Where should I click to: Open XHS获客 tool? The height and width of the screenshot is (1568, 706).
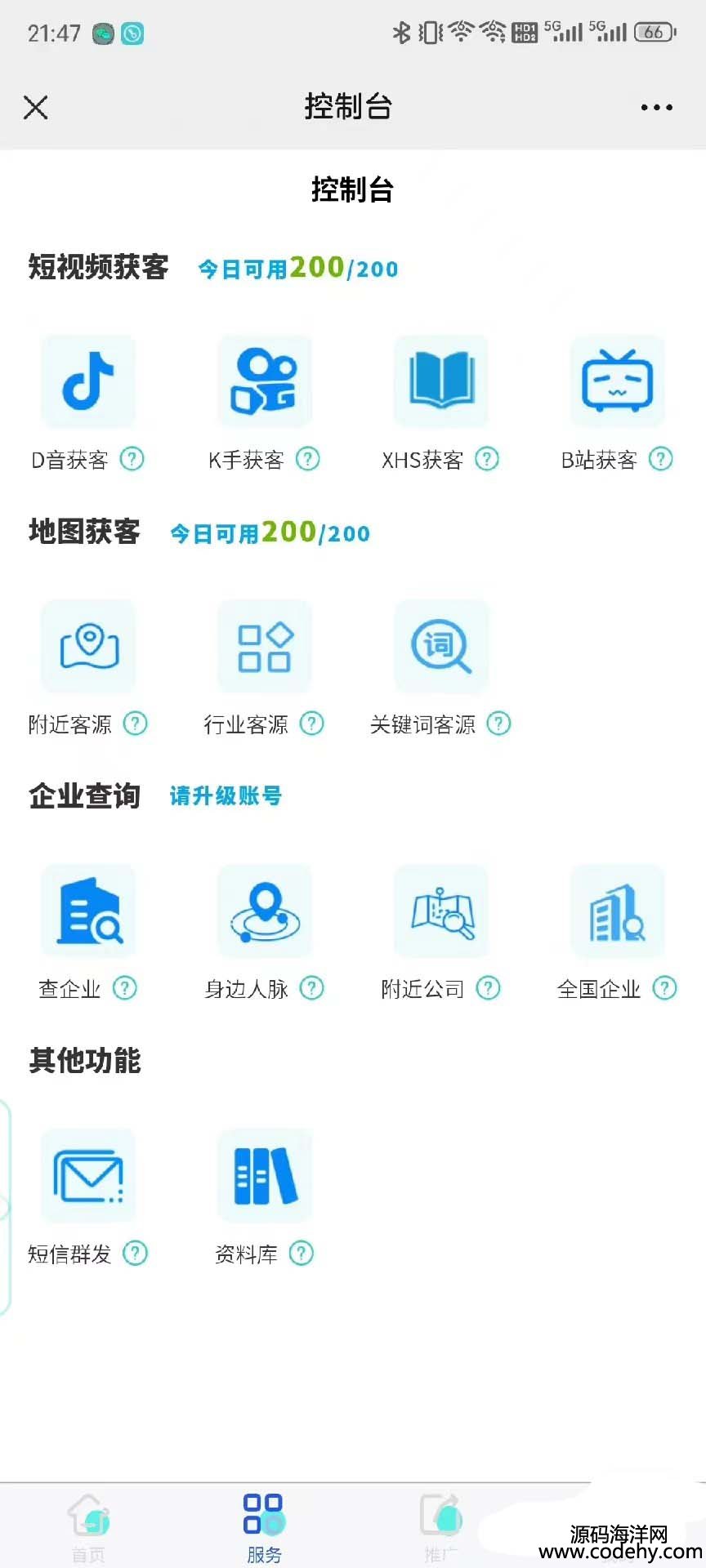click(x=441, y=381)
